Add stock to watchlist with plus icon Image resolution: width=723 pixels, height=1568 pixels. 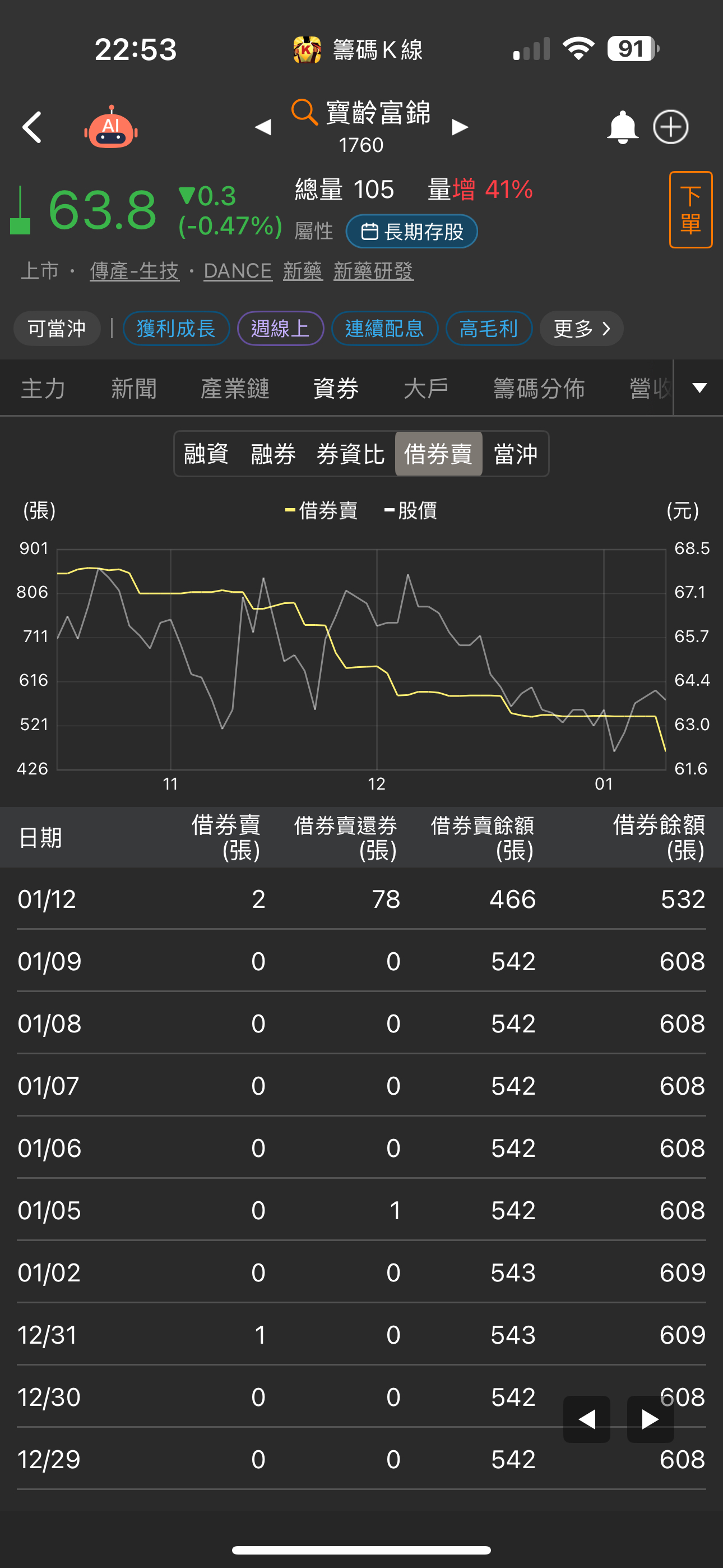click(x=671, y=127)
